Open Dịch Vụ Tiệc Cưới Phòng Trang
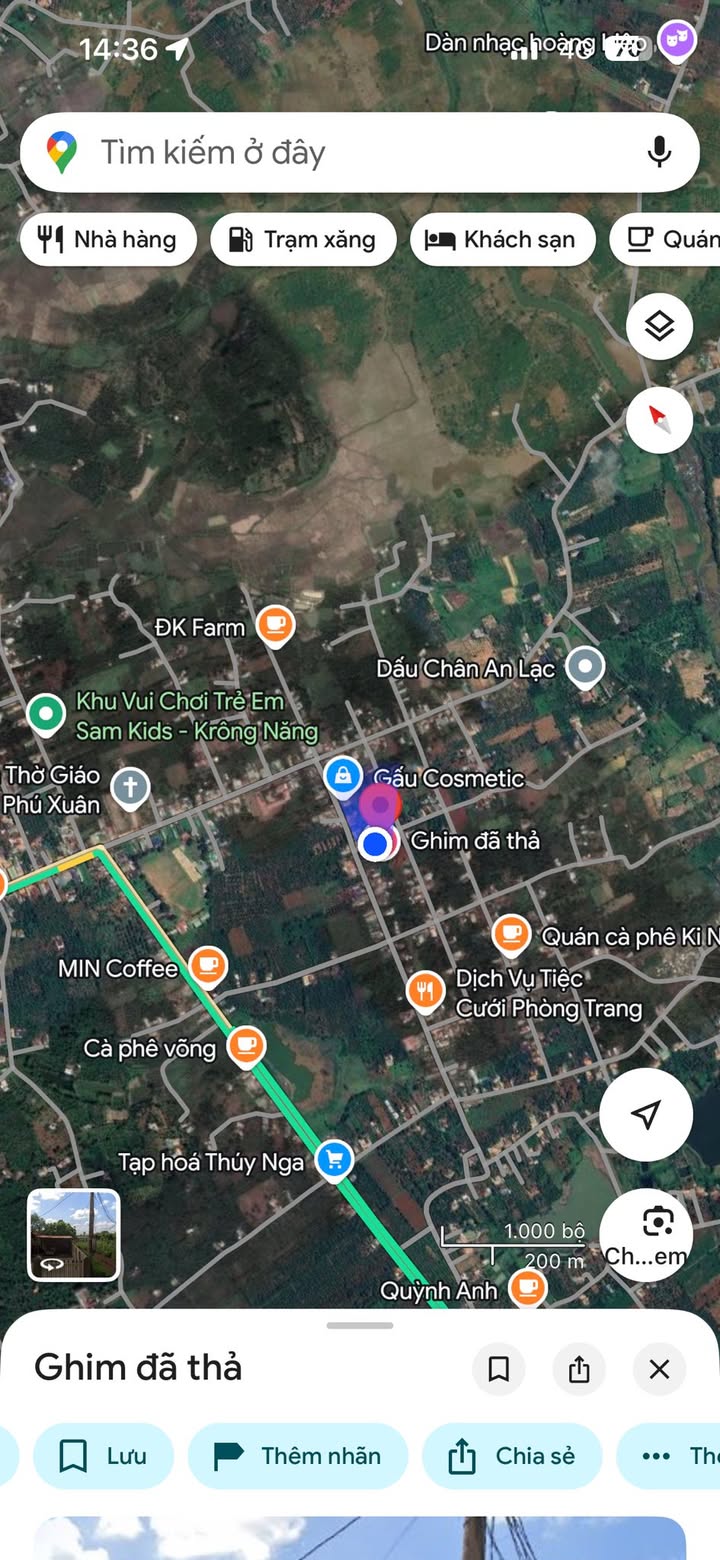The width and height of the screenshot is (720, 1560). (x=426, y=990)
